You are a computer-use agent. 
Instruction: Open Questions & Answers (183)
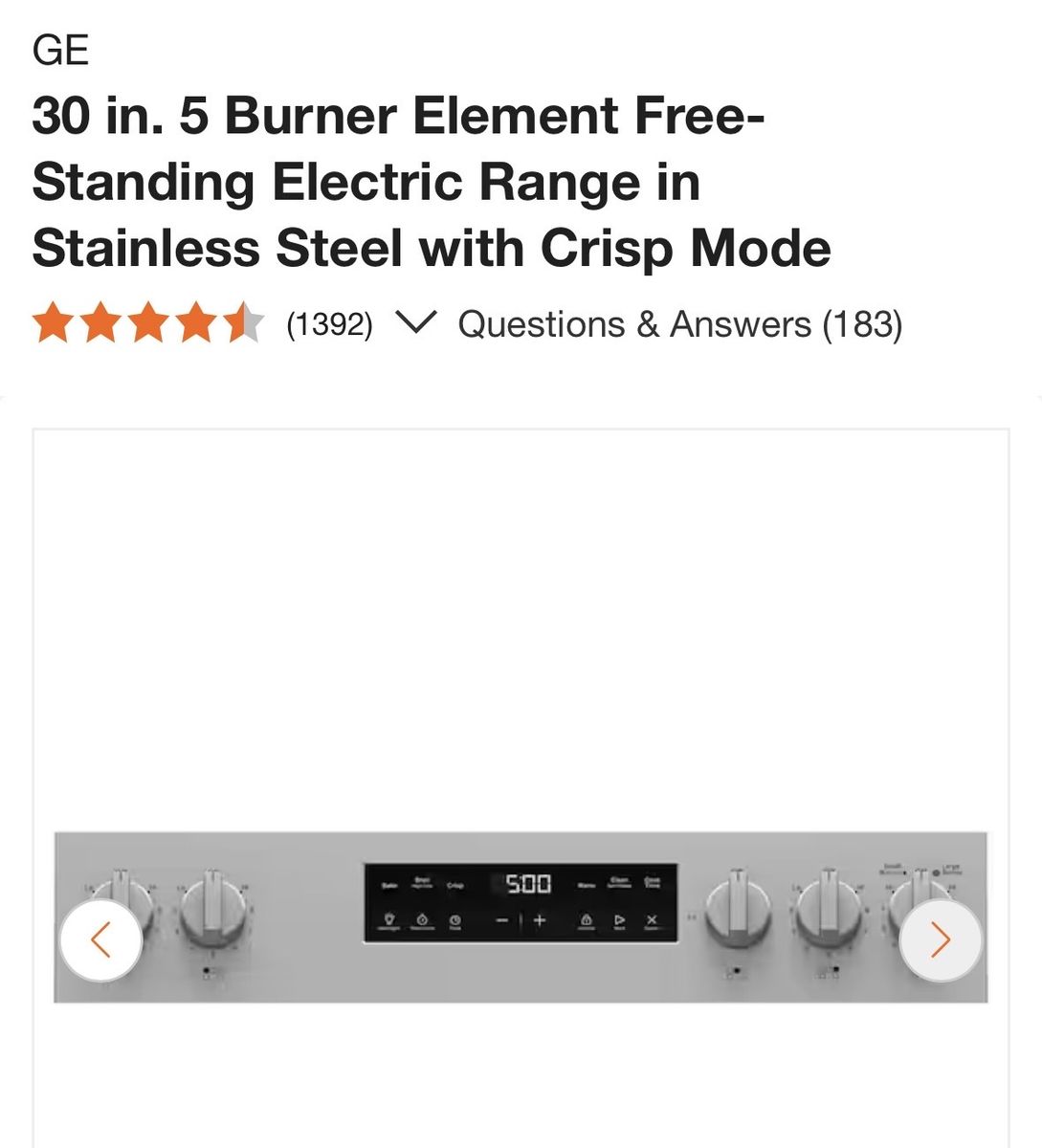(x=679, y=324)
